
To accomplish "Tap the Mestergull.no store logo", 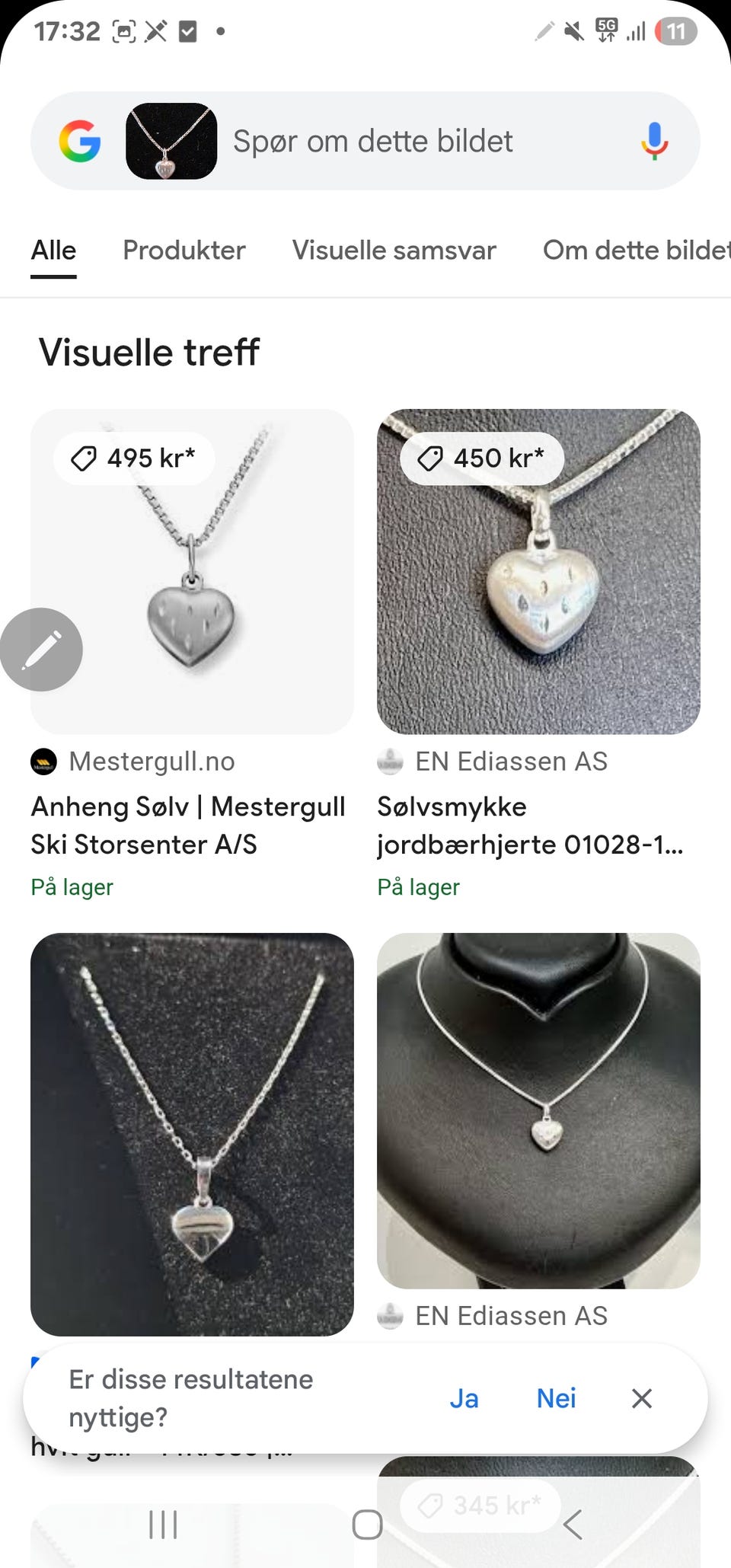I will coord(44,761).
